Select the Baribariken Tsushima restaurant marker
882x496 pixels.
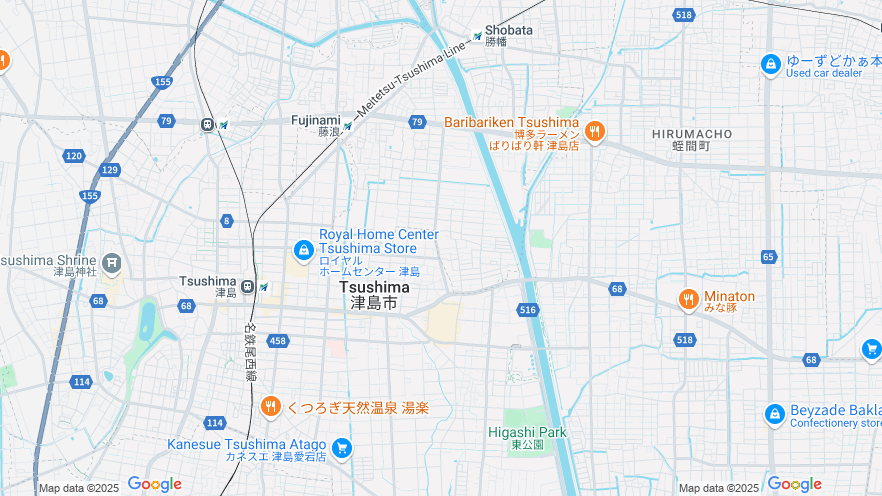click(595, 131)
